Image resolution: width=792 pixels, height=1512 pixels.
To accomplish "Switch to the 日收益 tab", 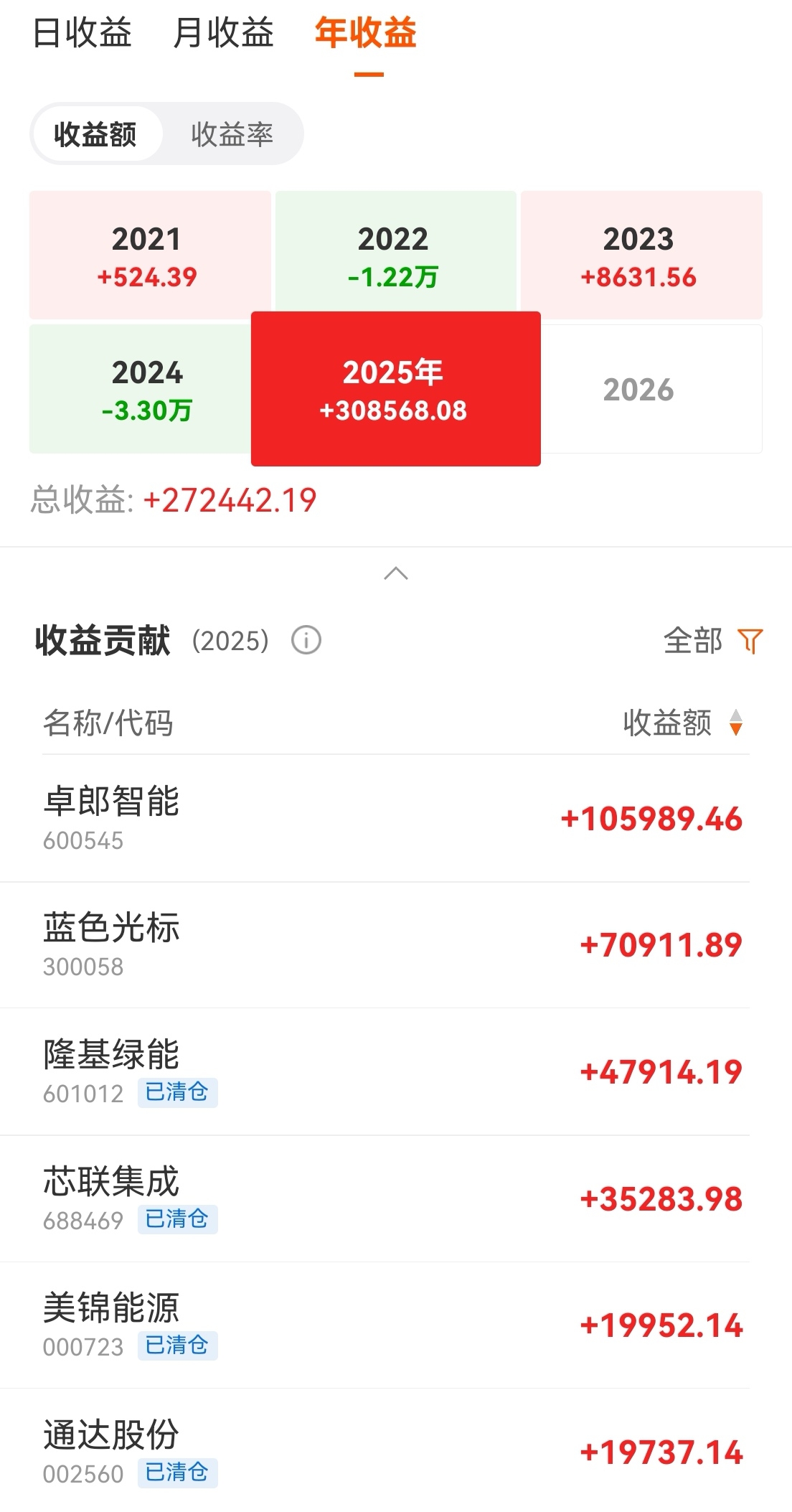I will 82,33.
